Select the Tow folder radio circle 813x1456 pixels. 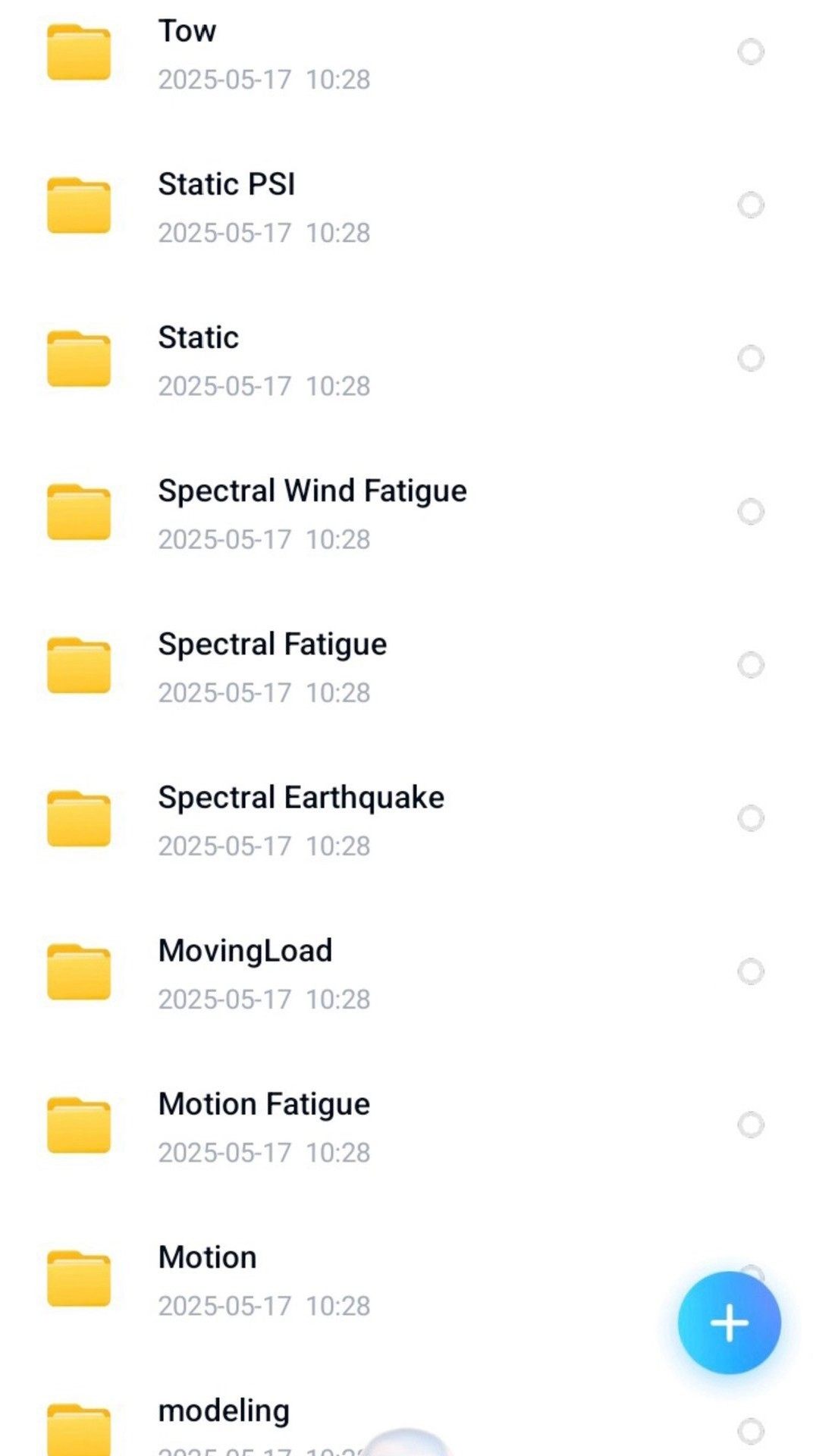click(751, 52)
